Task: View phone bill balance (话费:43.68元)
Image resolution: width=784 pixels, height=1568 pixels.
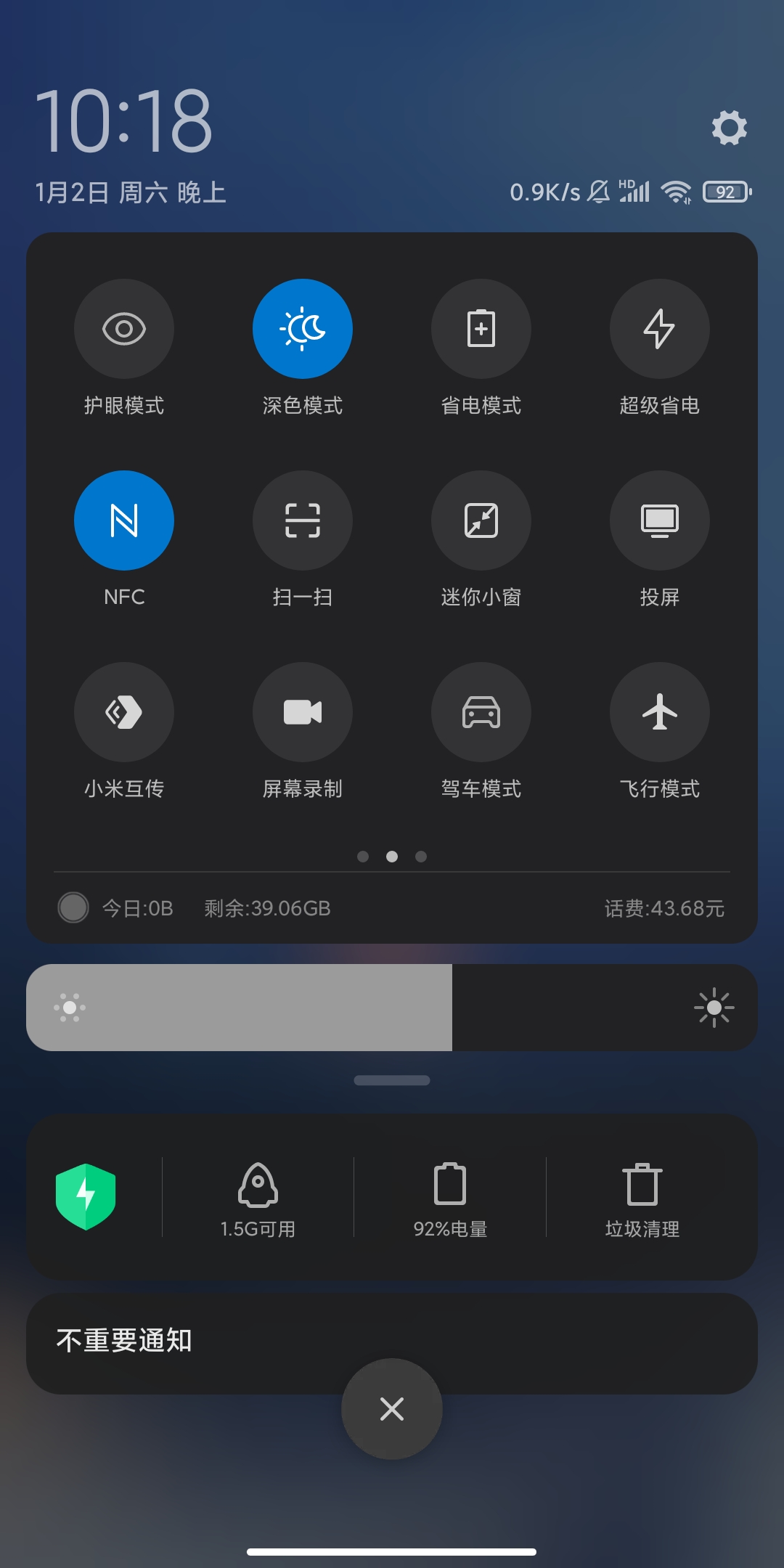Action: tap(664, 907)
